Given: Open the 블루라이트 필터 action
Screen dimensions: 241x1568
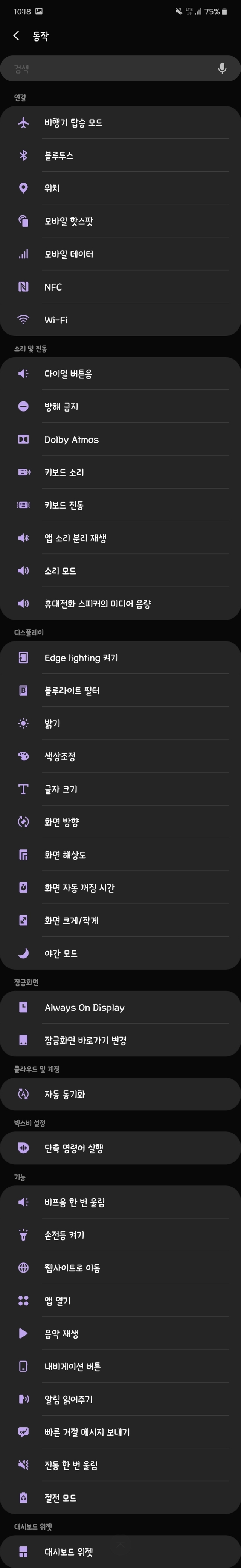Looking at the screenshot, I should pyautogui.click(x=120, y=691).
